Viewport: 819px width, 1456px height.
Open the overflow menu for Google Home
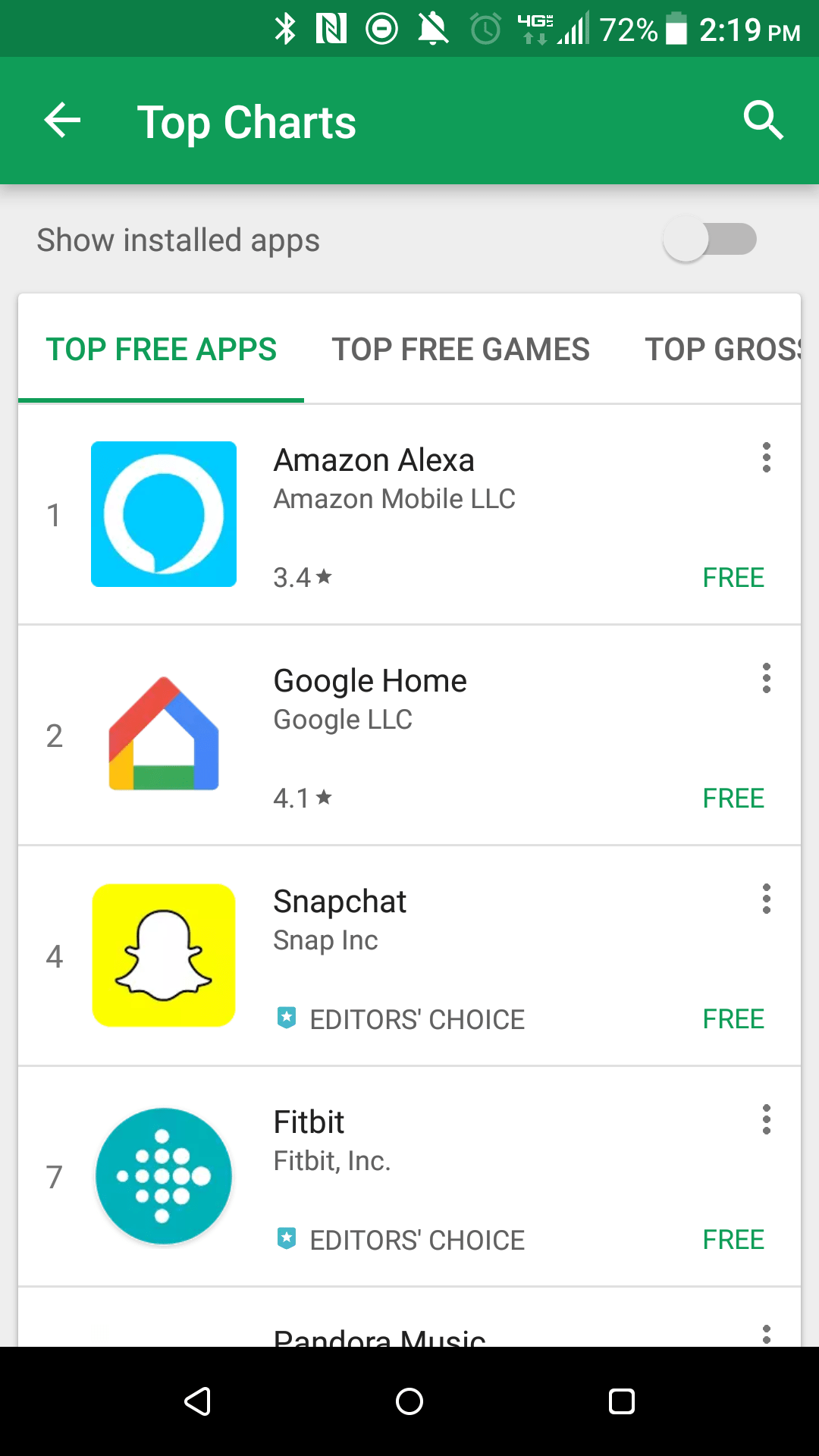[x=766, y=679]
